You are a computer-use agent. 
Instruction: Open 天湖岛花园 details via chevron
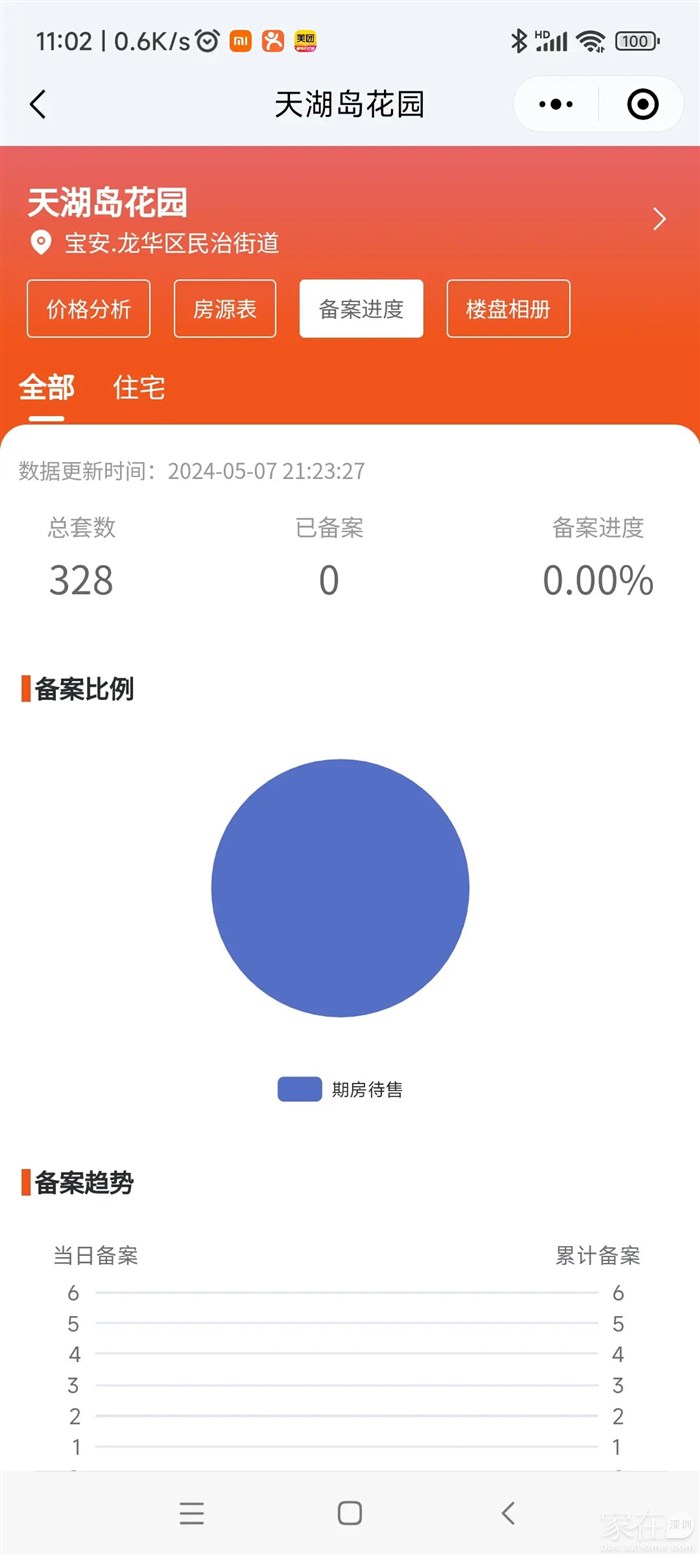(x=659, y=219)
